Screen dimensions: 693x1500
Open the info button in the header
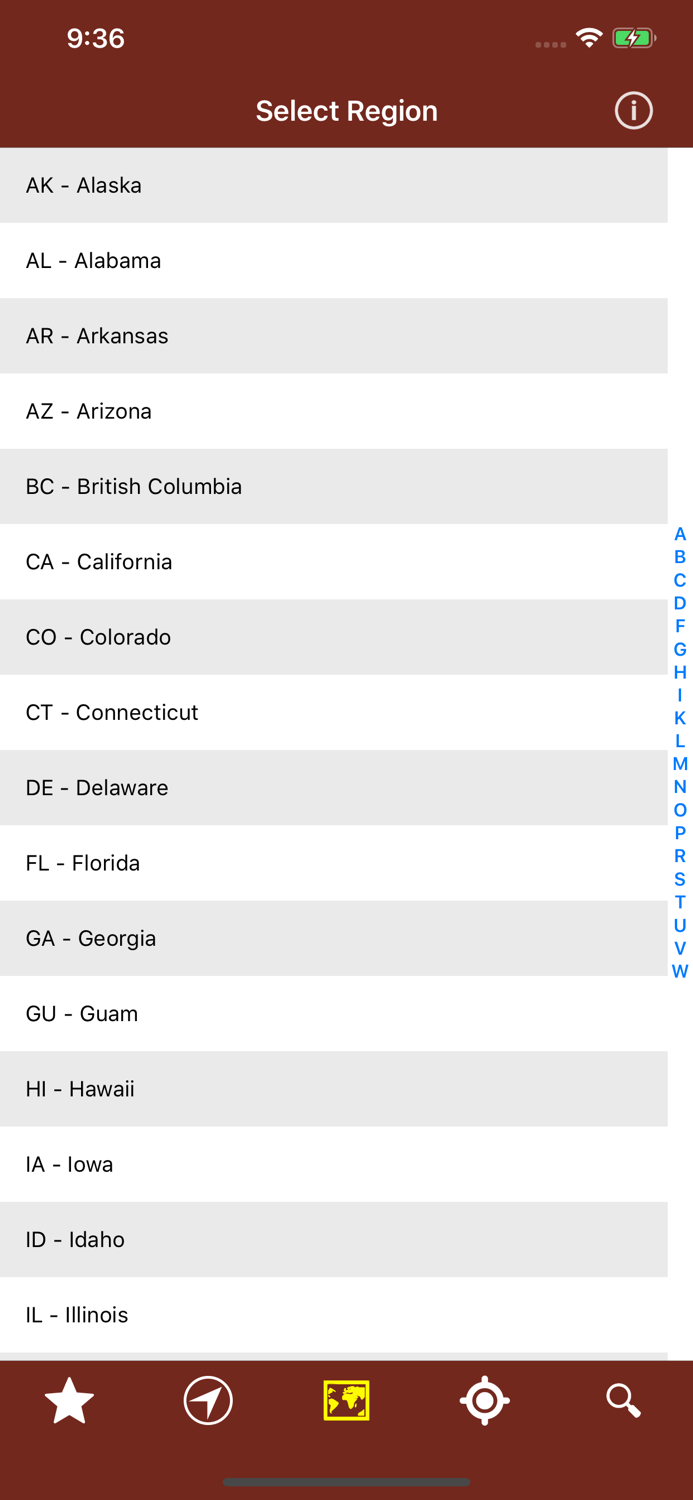633,111
